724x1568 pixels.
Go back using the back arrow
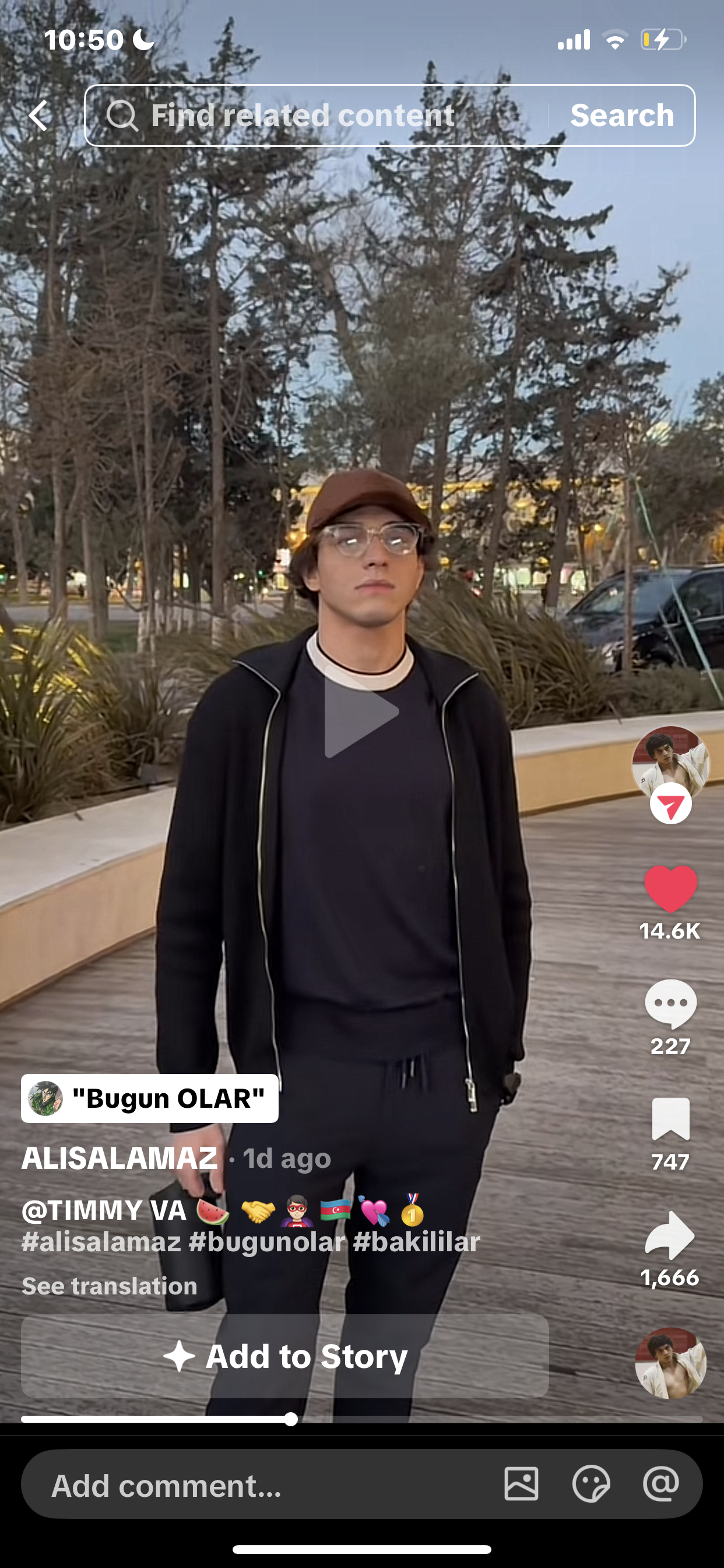point(39,115)
